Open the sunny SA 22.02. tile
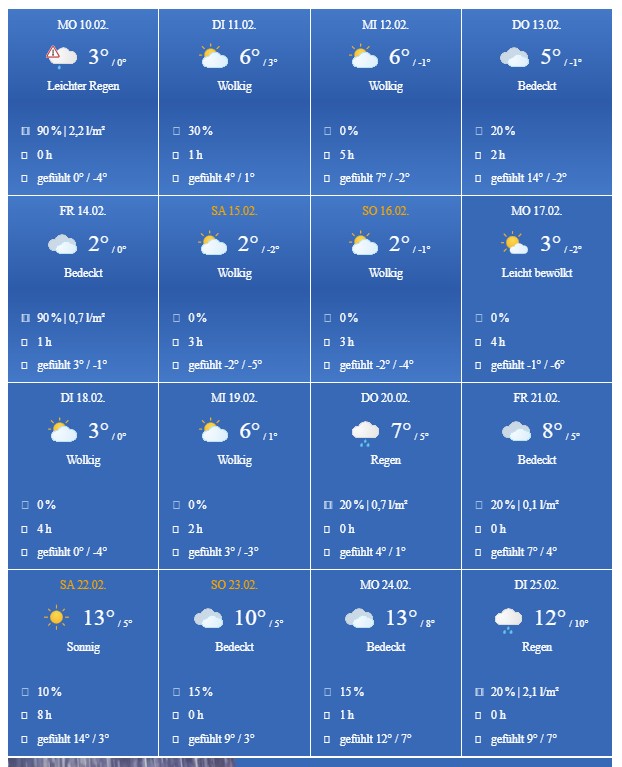 (x=83, y=663)
